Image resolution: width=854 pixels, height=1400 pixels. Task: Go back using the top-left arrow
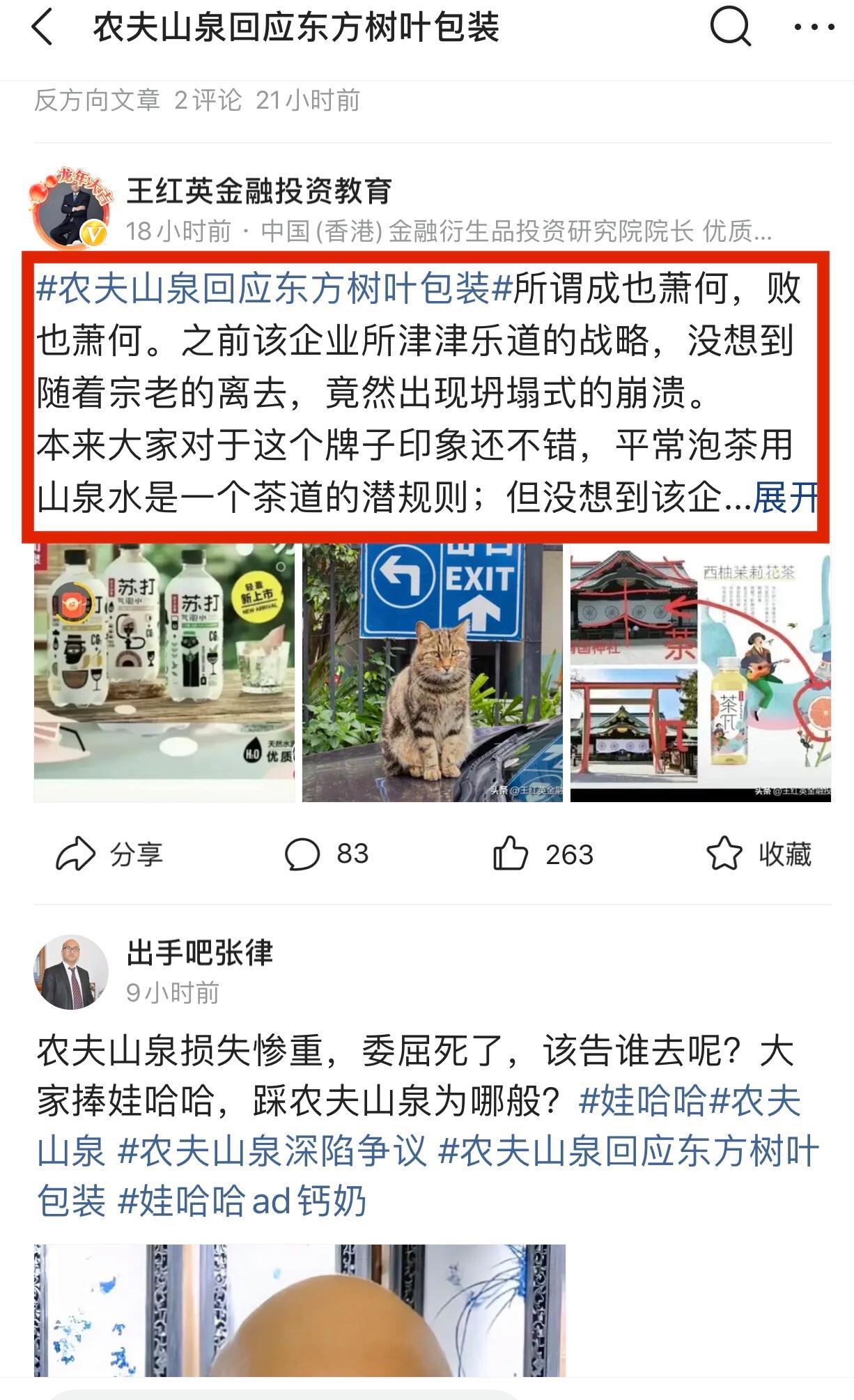coord(43,29)
